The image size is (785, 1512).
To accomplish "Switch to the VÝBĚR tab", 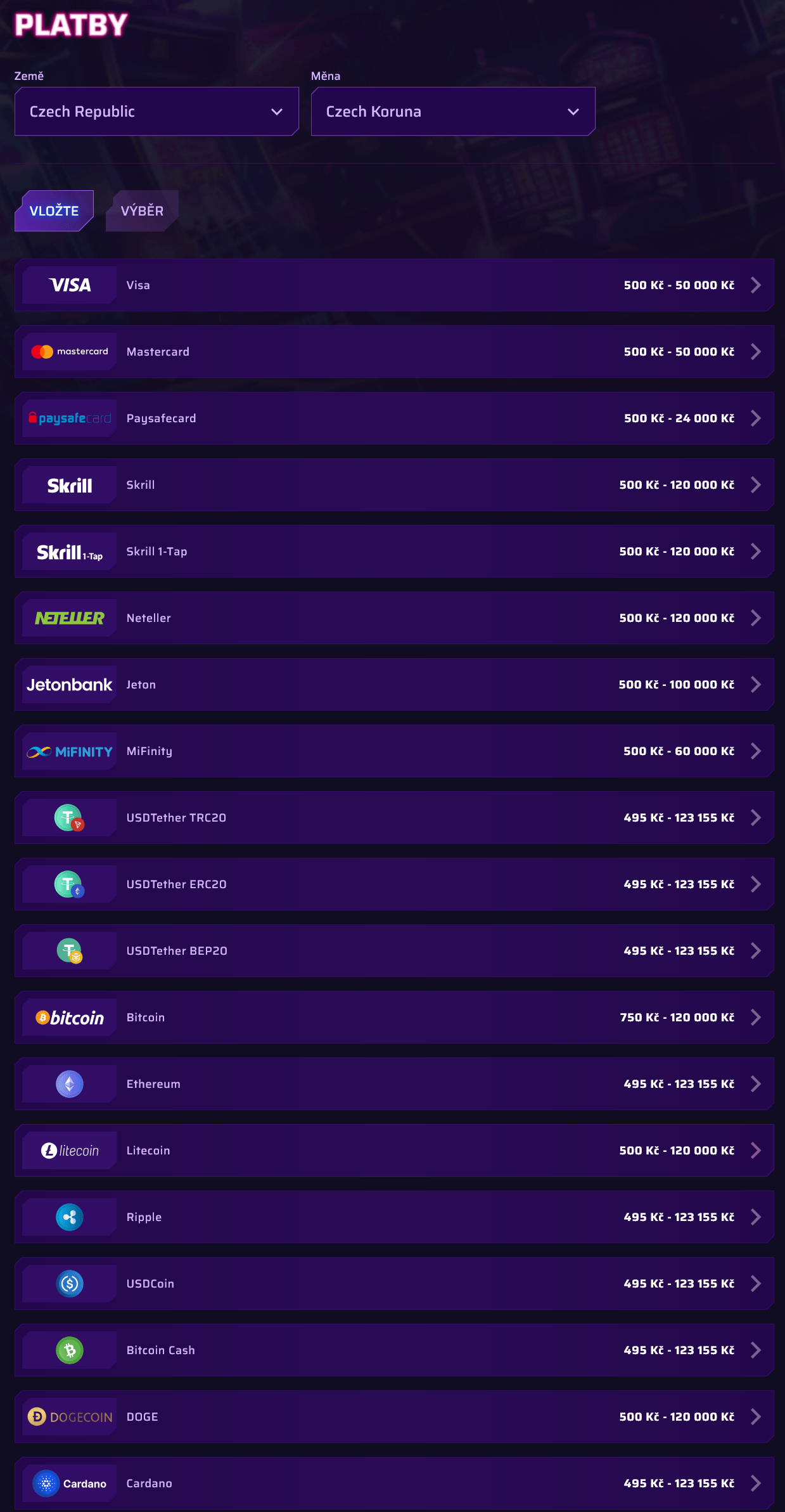I will pyautogui.click(x=142, y=210).
